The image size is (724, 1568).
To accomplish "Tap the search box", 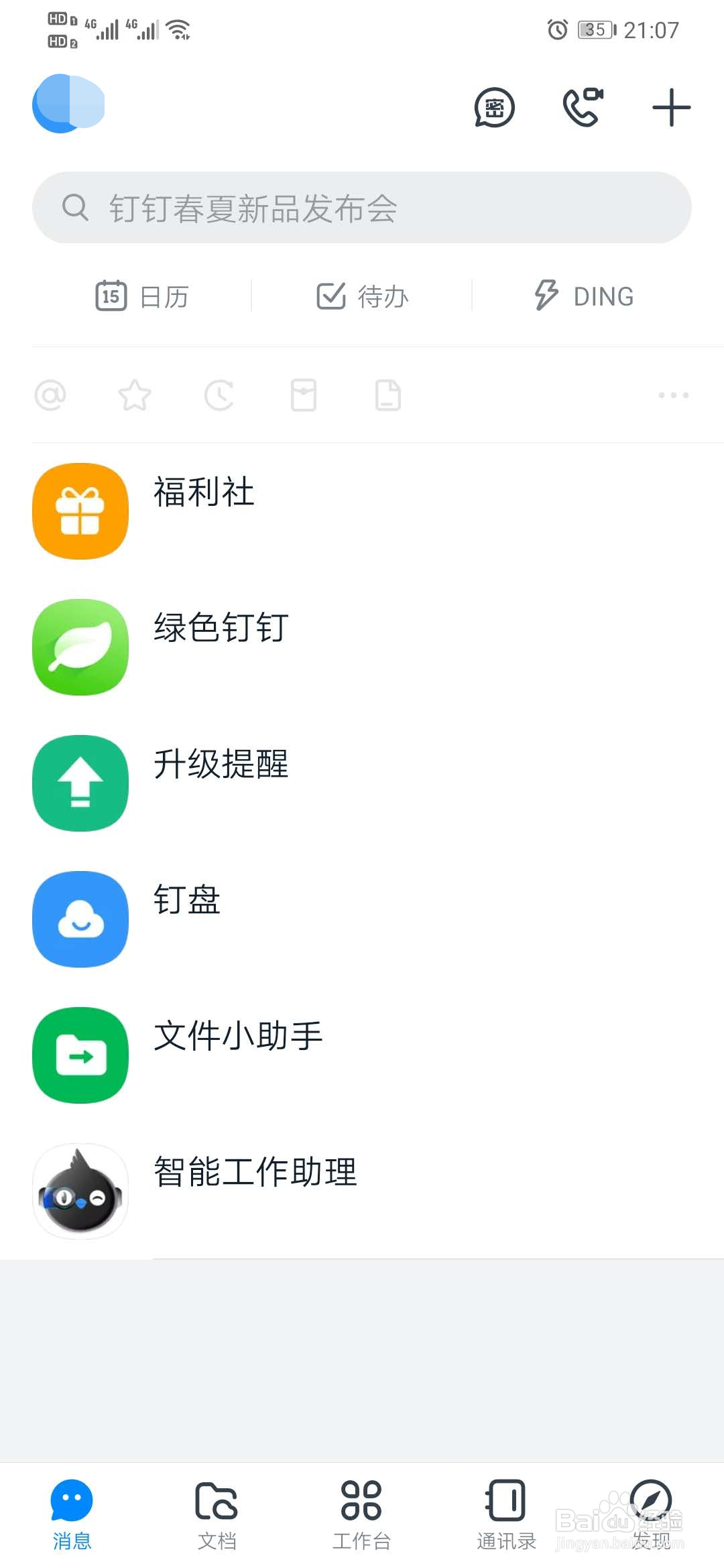I will pyautogui.click(x=362, y=208).
